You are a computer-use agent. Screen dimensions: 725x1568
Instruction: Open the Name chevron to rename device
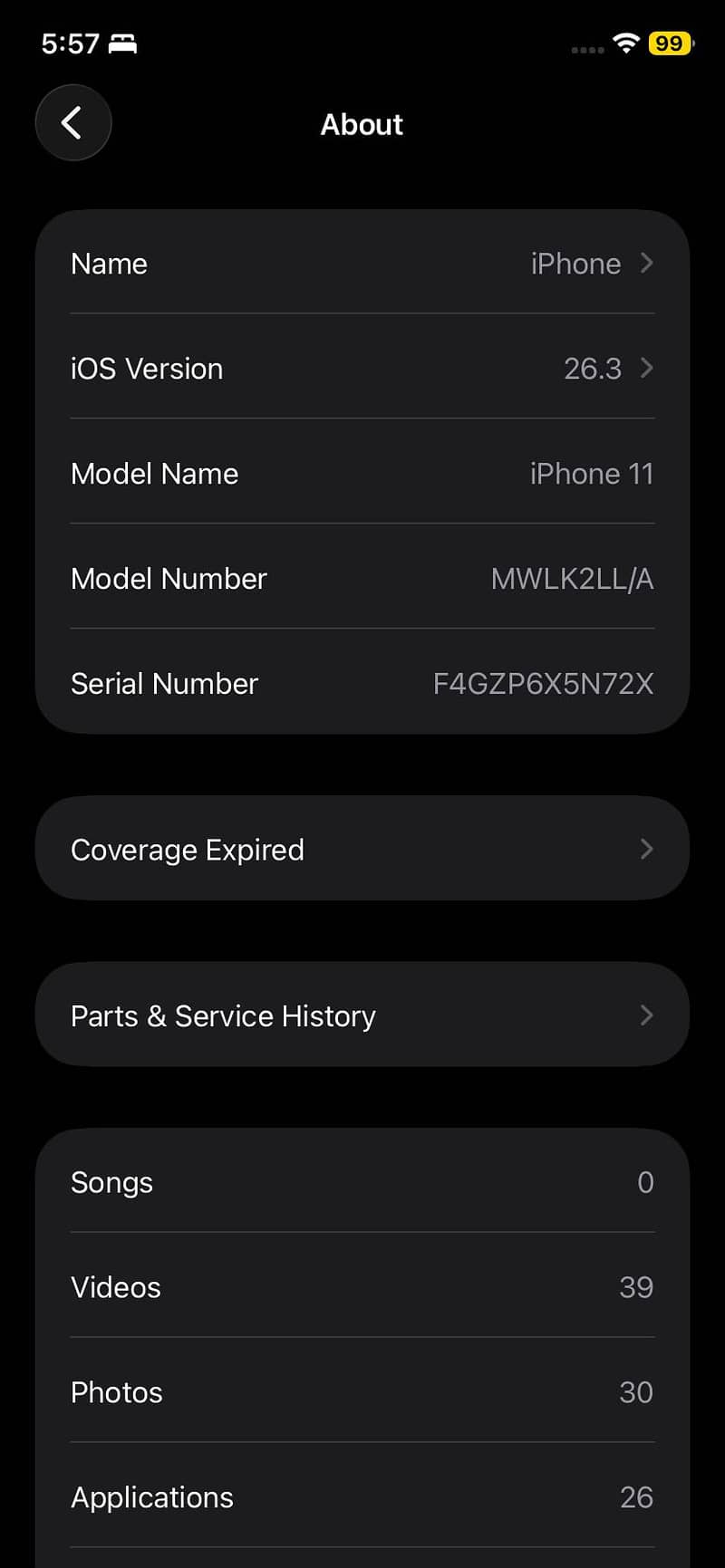tap(646, 263)
